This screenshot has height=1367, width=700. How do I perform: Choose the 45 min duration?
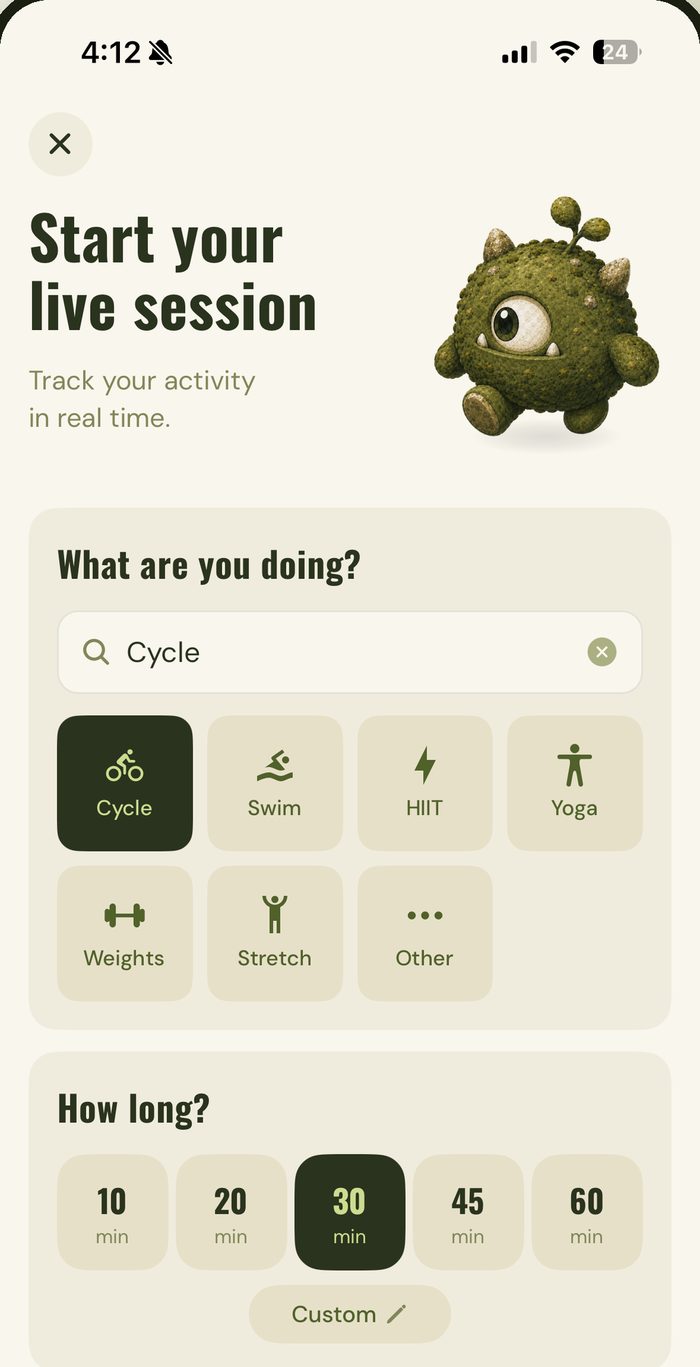coord(468,1212)
